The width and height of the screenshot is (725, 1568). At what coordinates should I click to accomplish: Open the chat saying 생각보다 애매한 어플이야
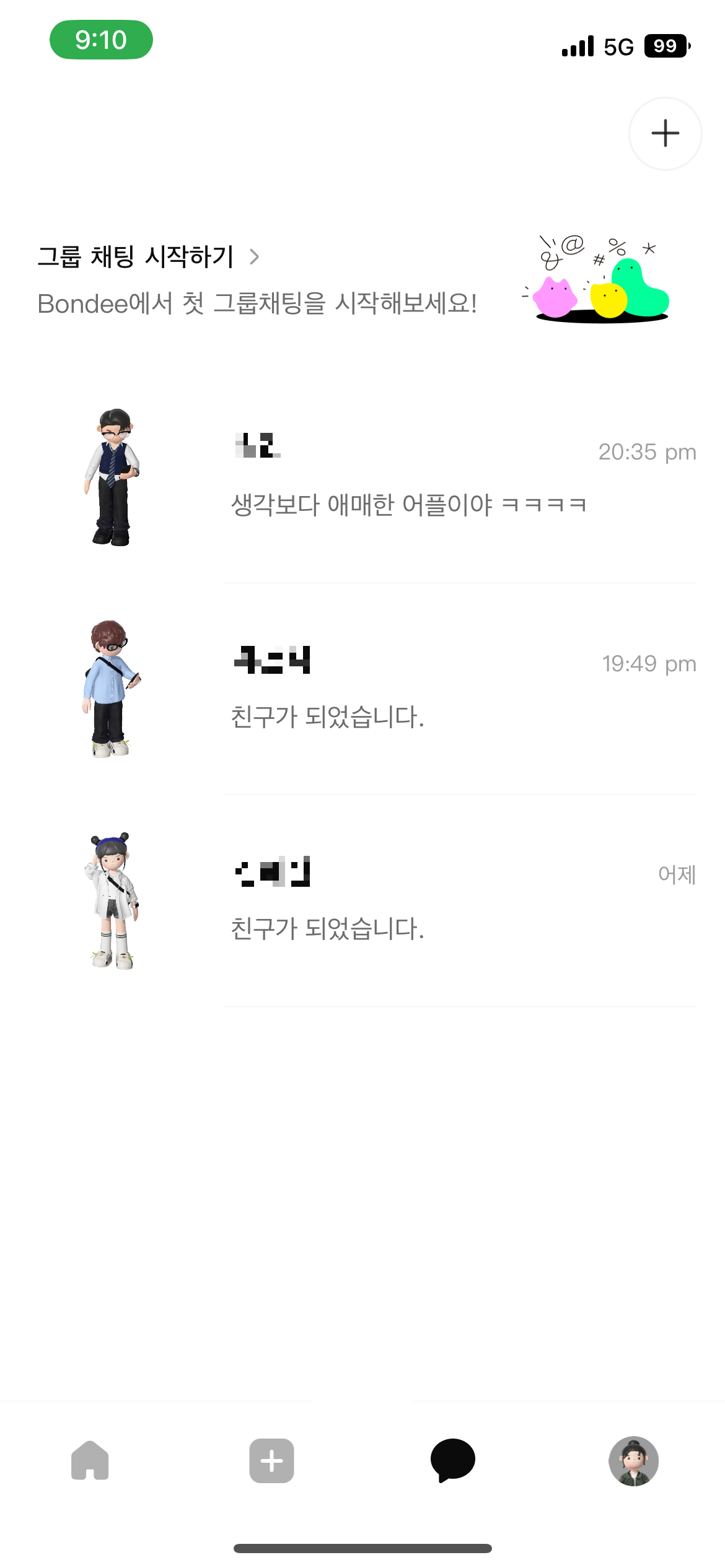coord(362,477)
